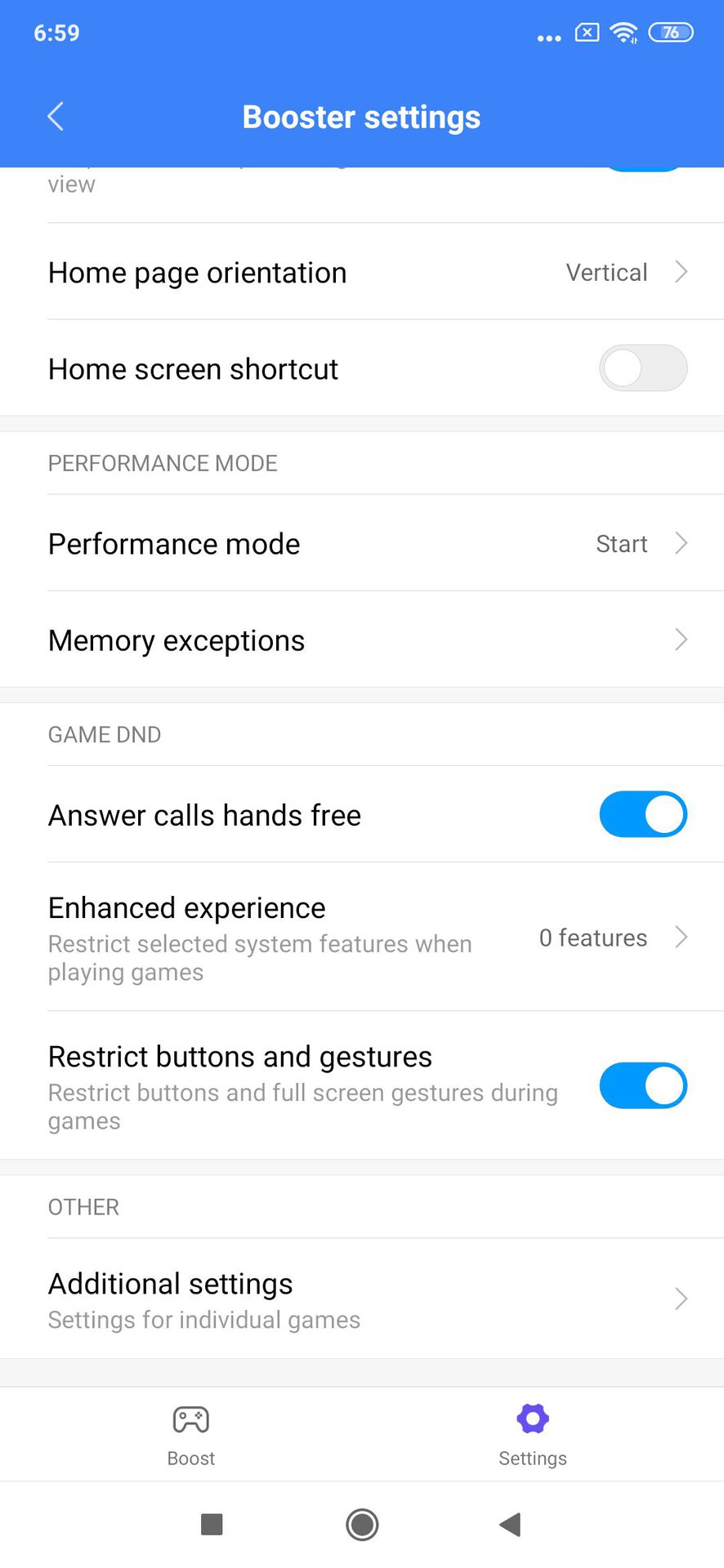The height and width of the screenshot is (1568, 724).
Task: Enable Home screen shortcut
Action: [x=643, y=368]
